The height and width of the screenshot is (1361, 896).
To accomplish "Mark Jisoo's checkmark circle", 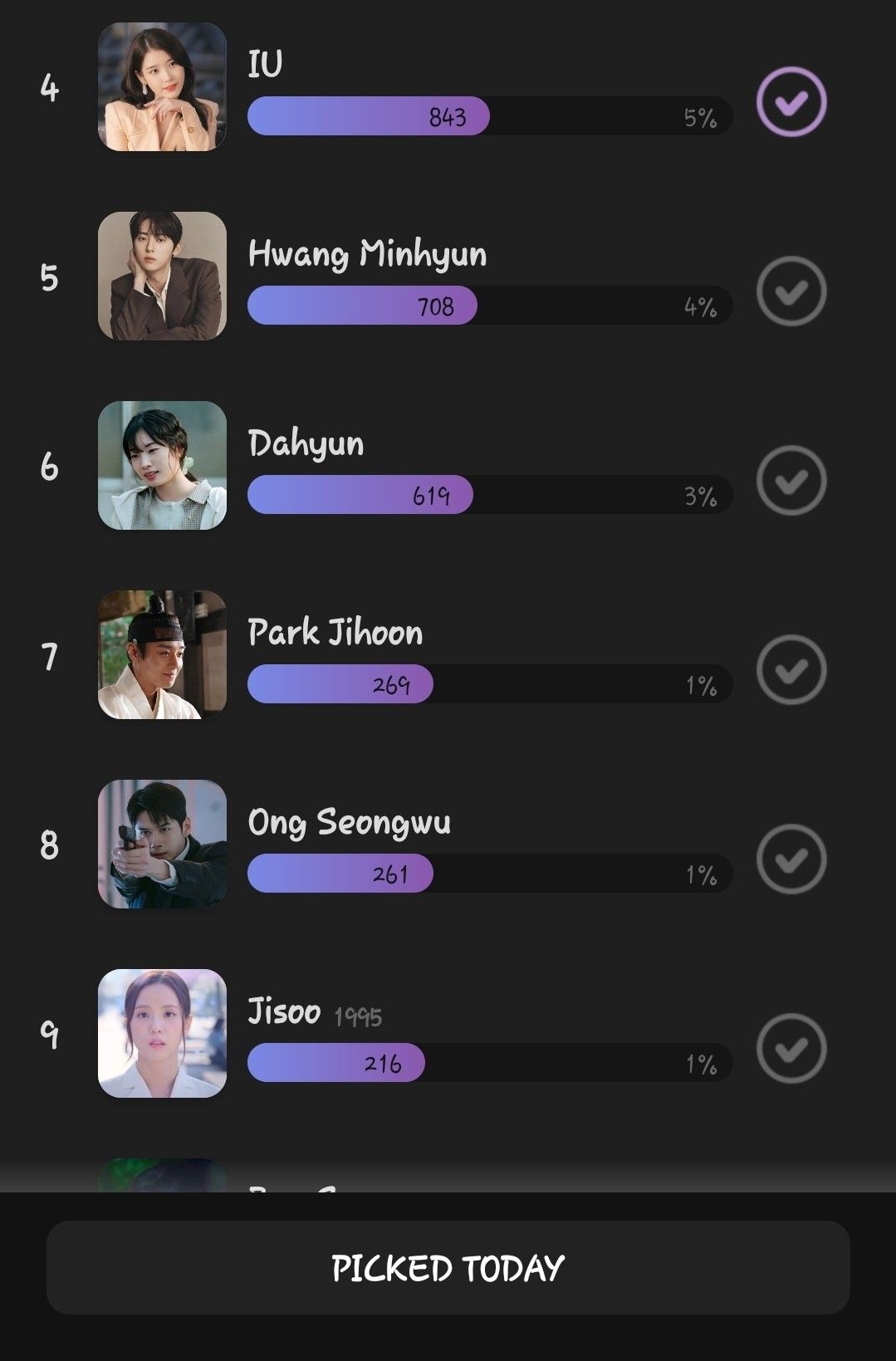I will coord(791,1049).
